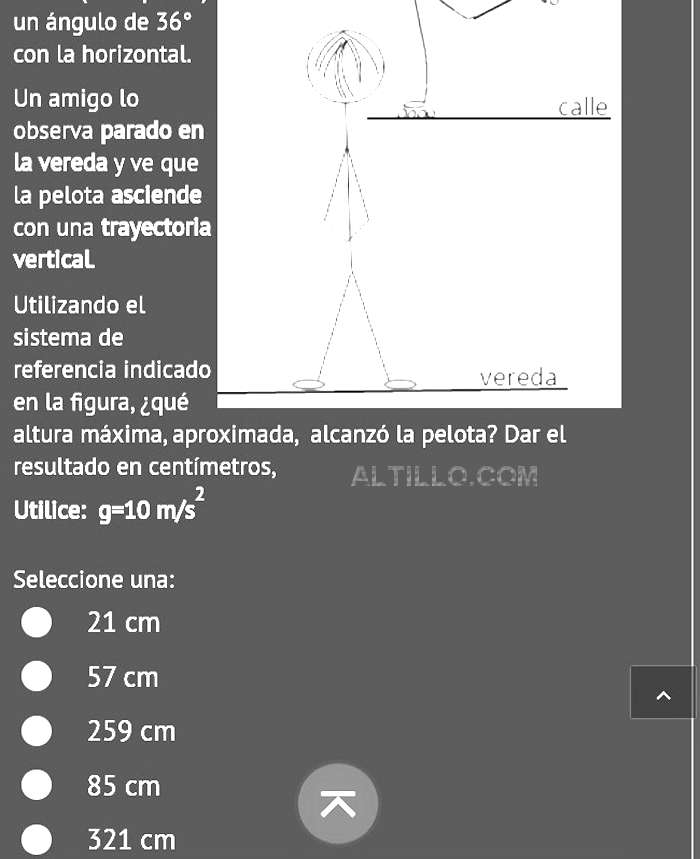Viewport: 700px width, 859px height.
Task: Jump to top with the round arrow button
Action: 338,803
